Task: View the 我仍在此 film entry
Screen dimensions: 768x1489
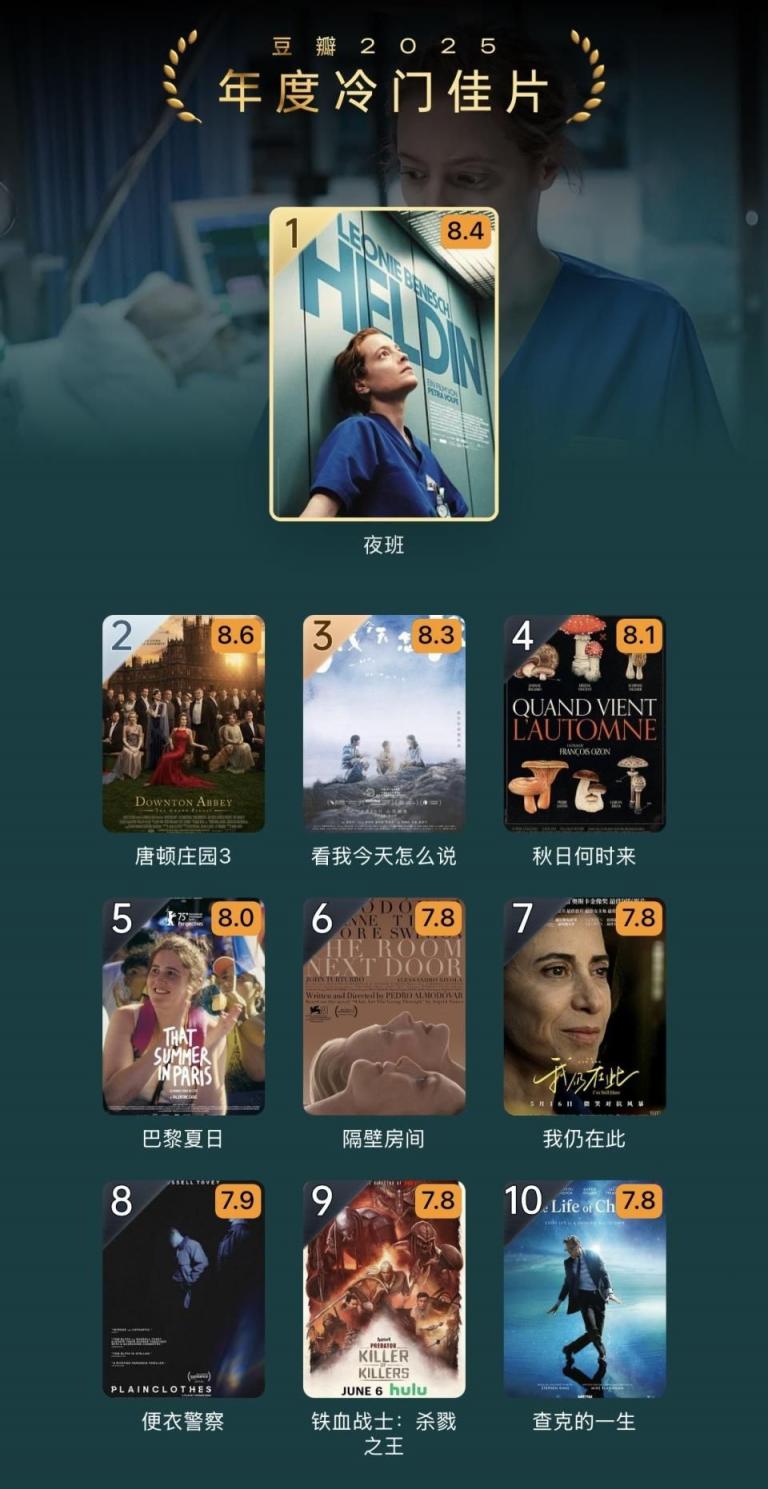Action: pos(585,1006)
